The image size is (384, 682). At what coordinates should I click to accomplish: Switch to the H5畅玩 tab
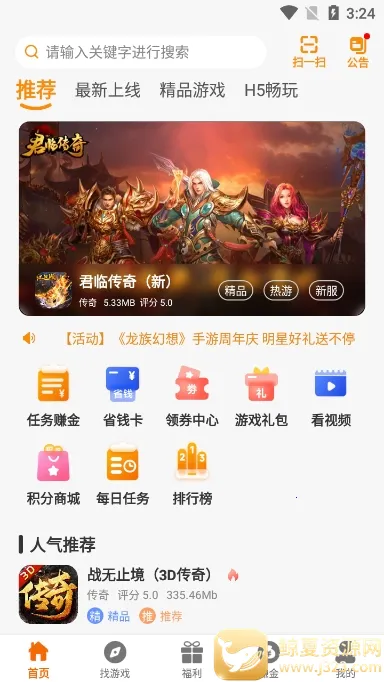[x=271, y=90]
